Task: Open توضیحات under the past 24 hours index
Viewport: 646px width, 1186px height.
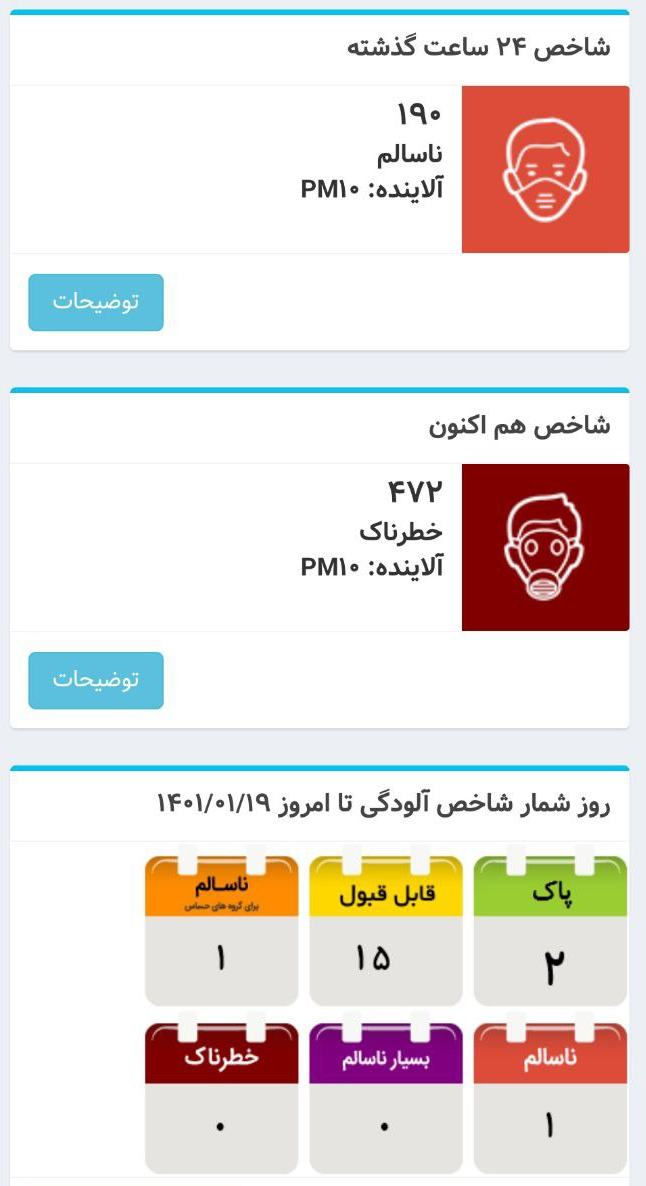Action: (x=96, y=303)
